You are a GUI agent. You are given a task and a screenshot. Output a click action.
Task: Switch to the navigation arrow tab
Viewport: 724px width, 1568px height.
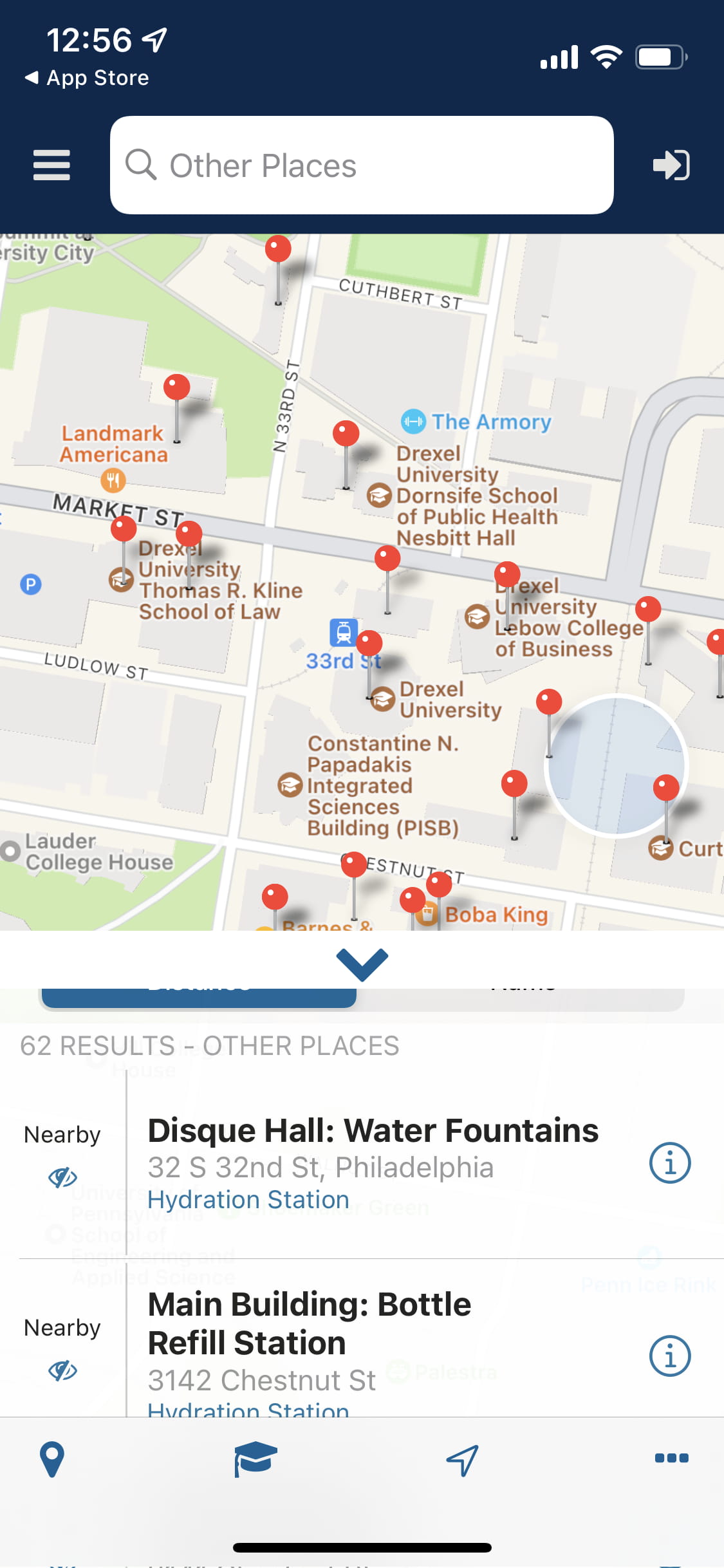point(462,1459)
